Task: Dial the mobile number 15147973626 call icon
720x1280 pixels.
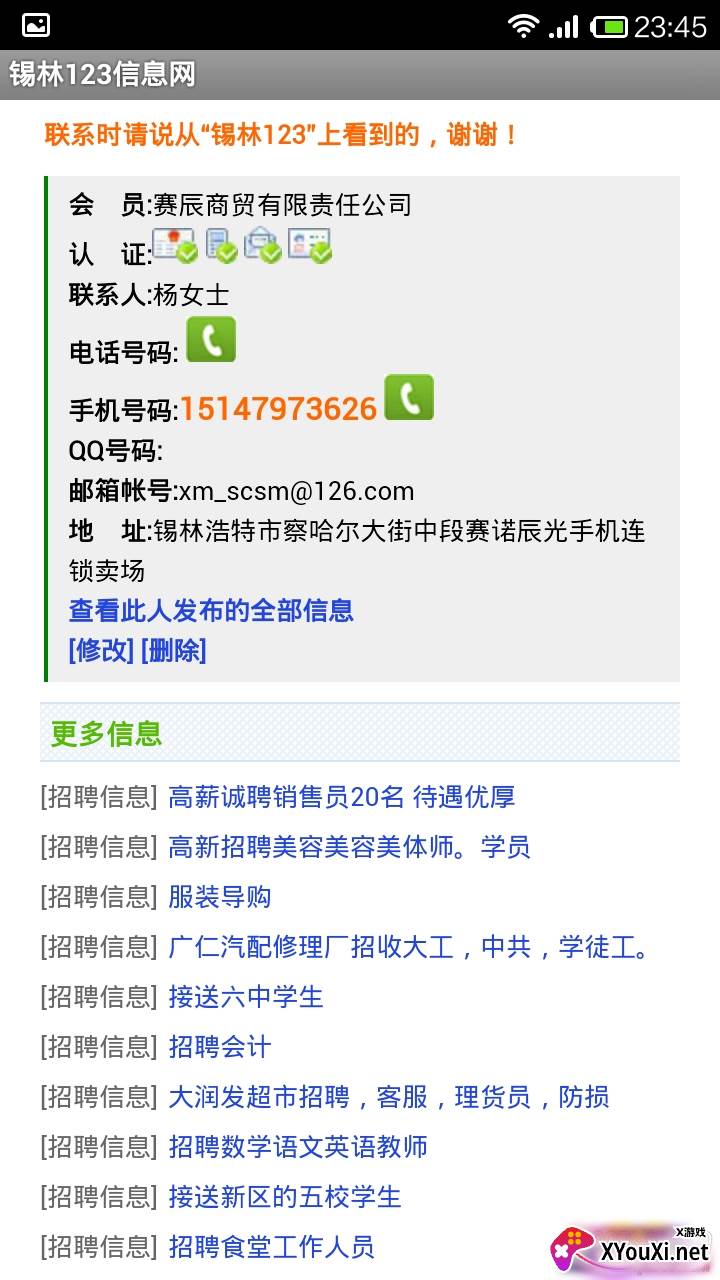Action: coord(409,397)
